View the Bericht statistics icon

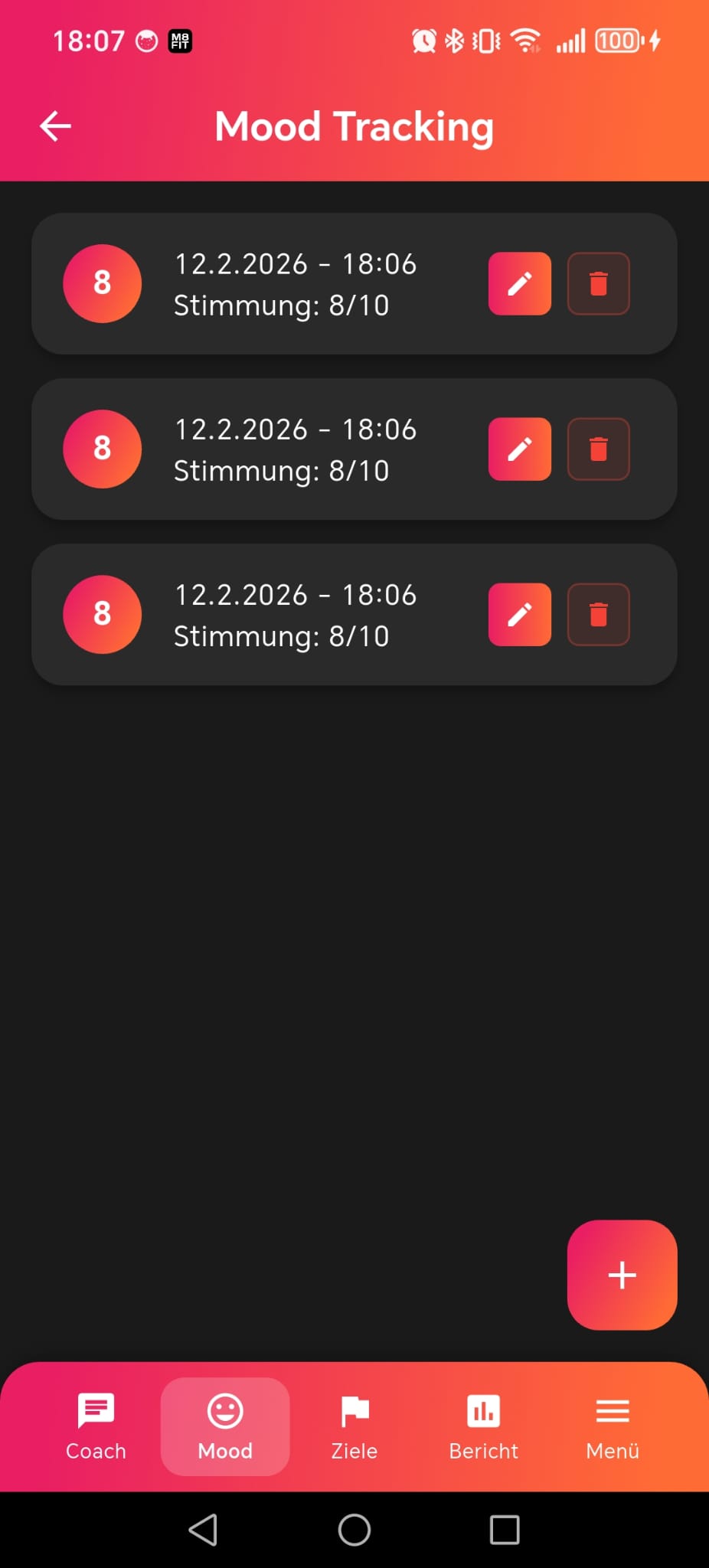(483, 1409)
